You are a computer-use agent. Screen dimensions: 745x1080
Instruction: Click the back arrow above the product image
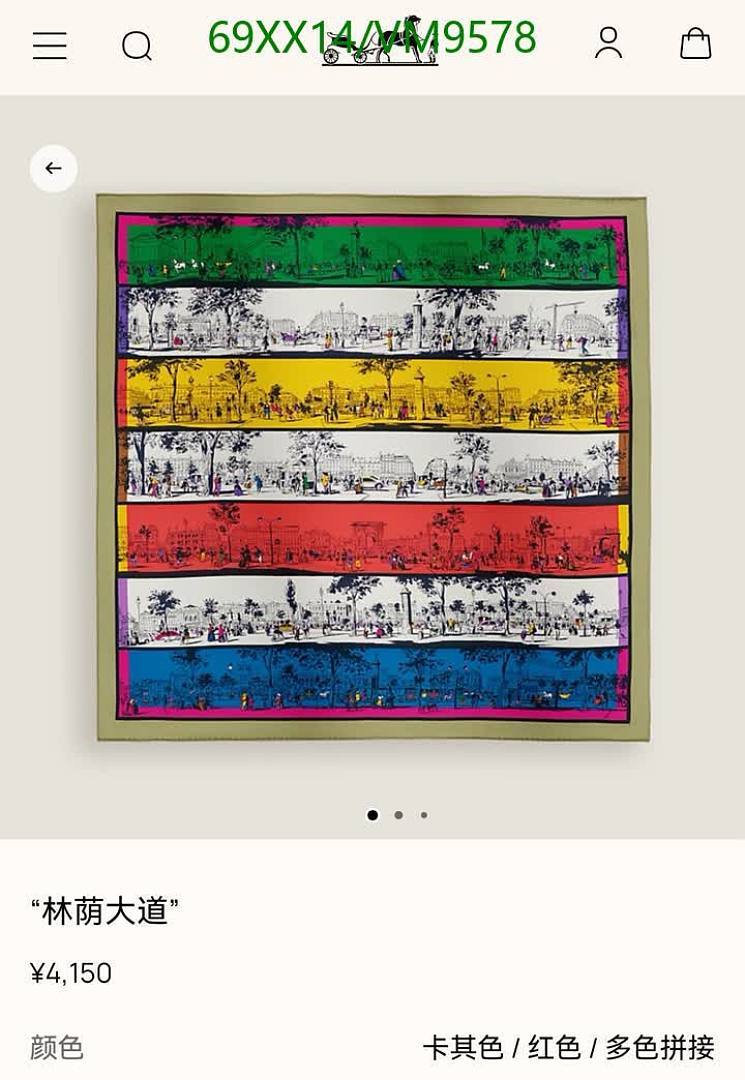pos(53,168)
